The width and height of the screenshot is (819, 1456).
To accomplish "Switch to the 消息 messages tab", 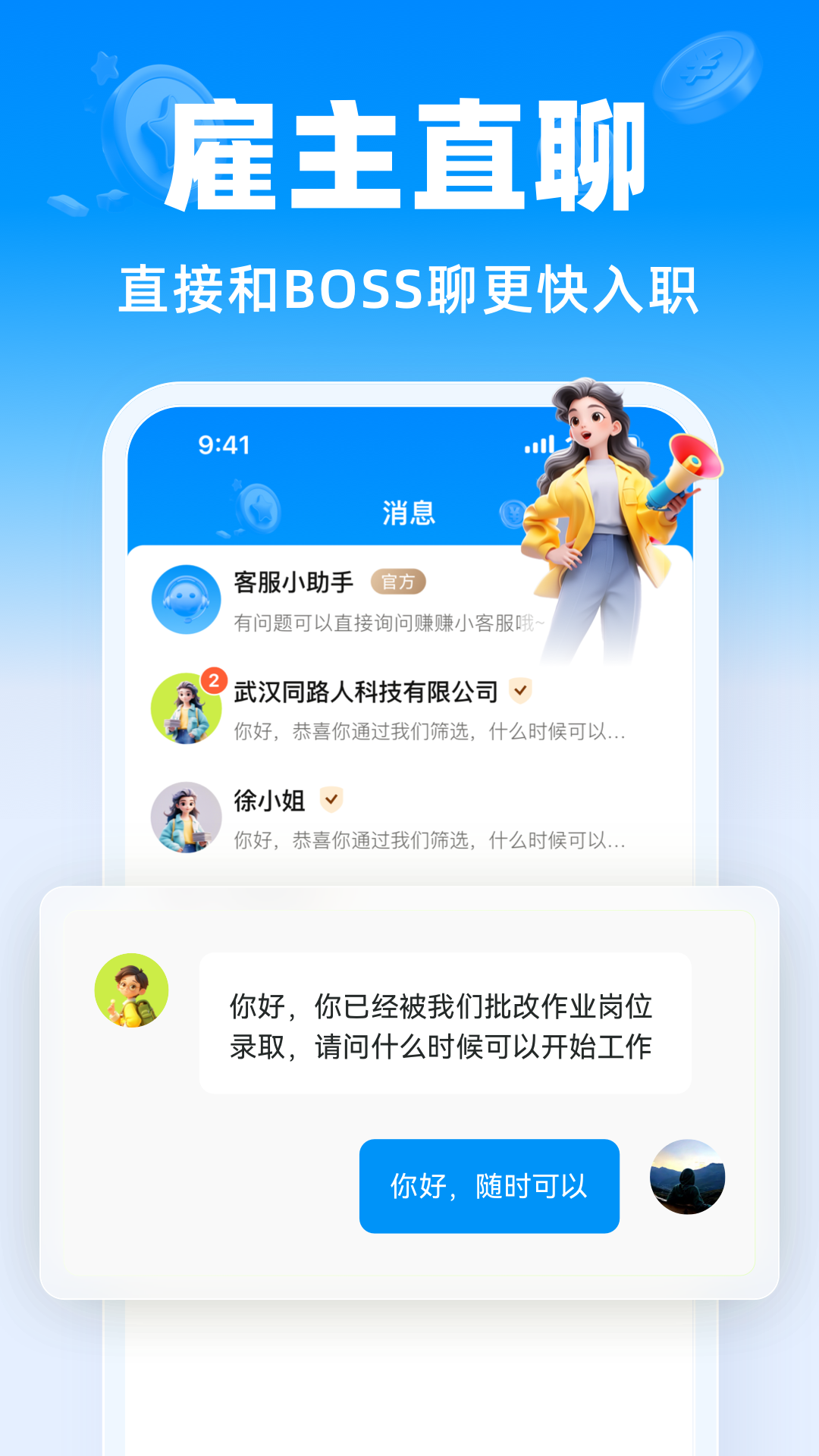I will point(409,513).
